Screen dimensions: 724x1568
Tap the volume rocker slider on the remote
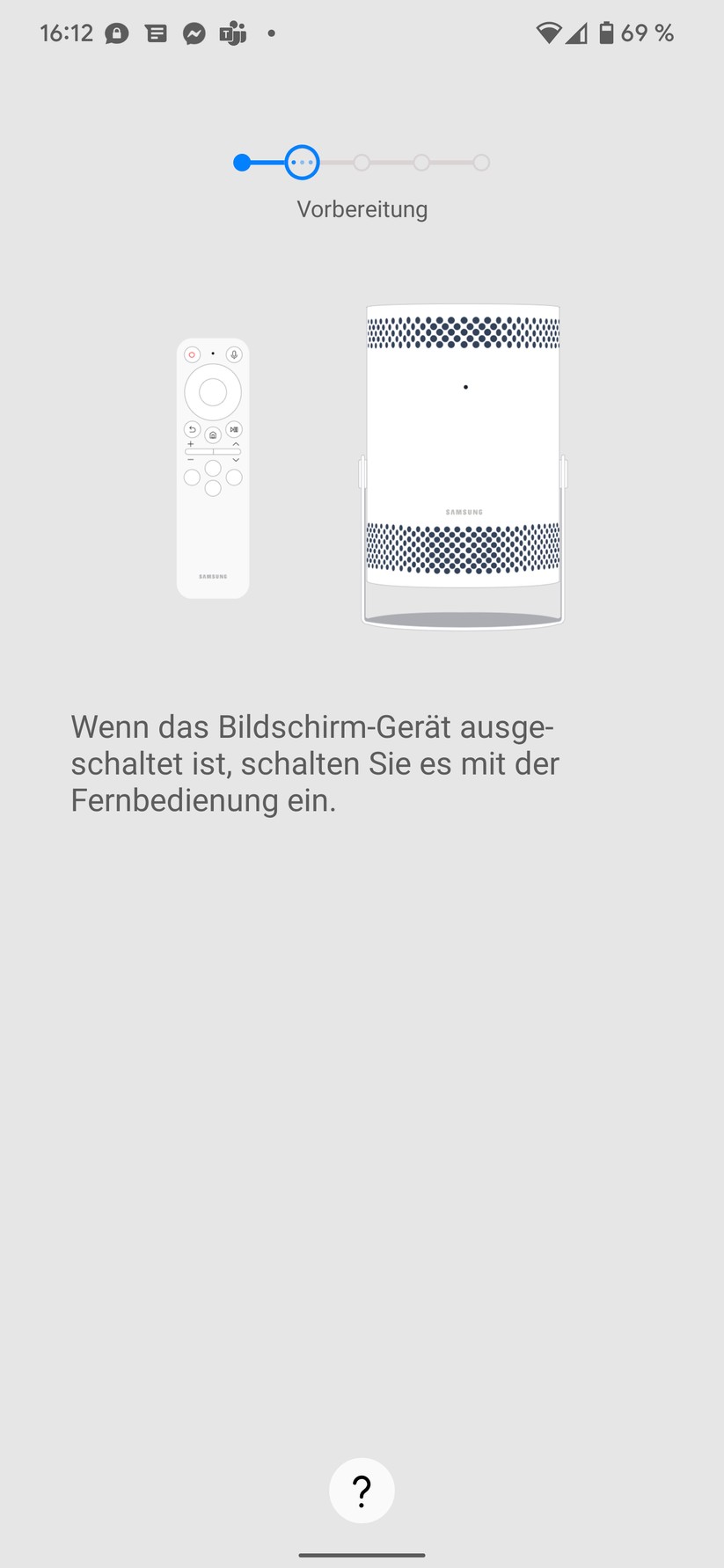coord(213,451)
